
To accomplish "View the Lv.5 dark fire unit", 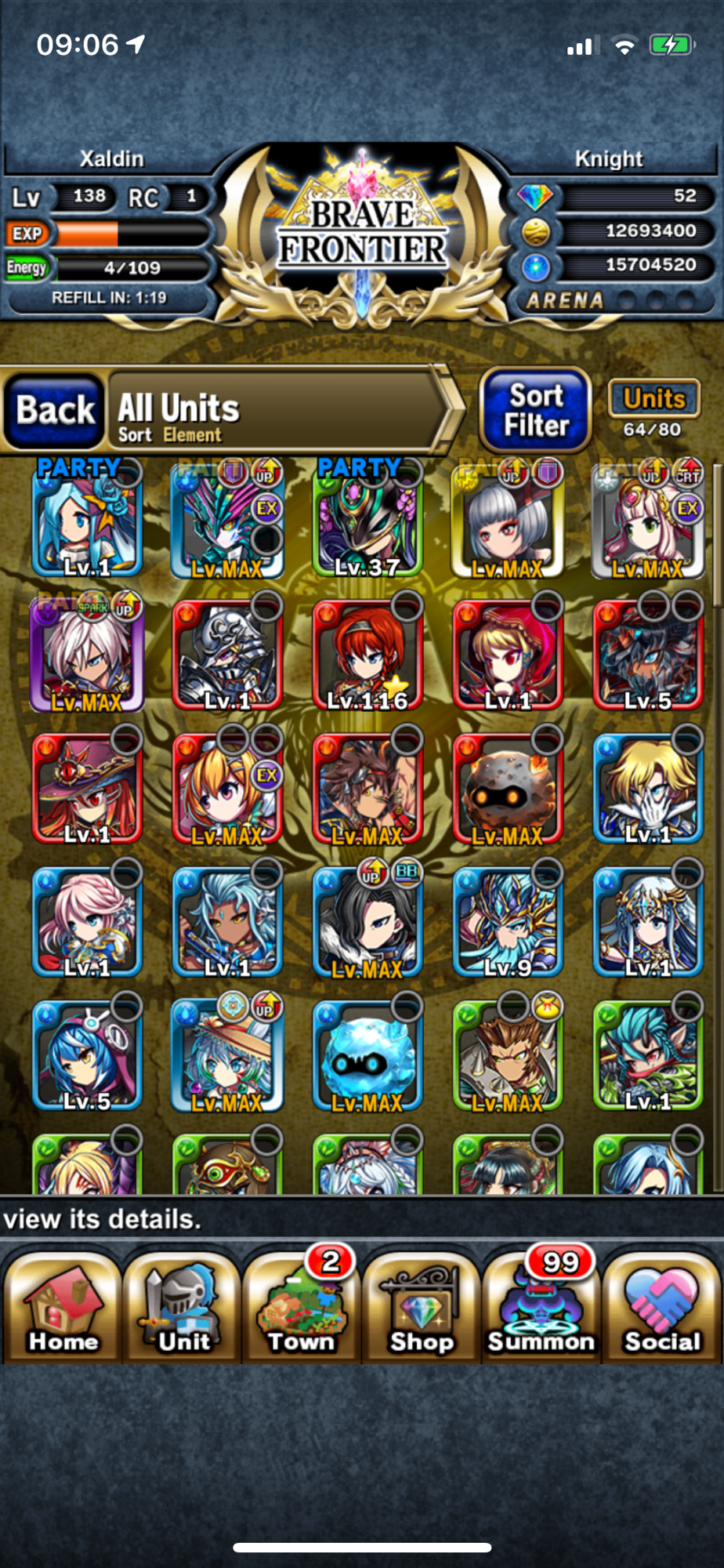I will [647, 655].
